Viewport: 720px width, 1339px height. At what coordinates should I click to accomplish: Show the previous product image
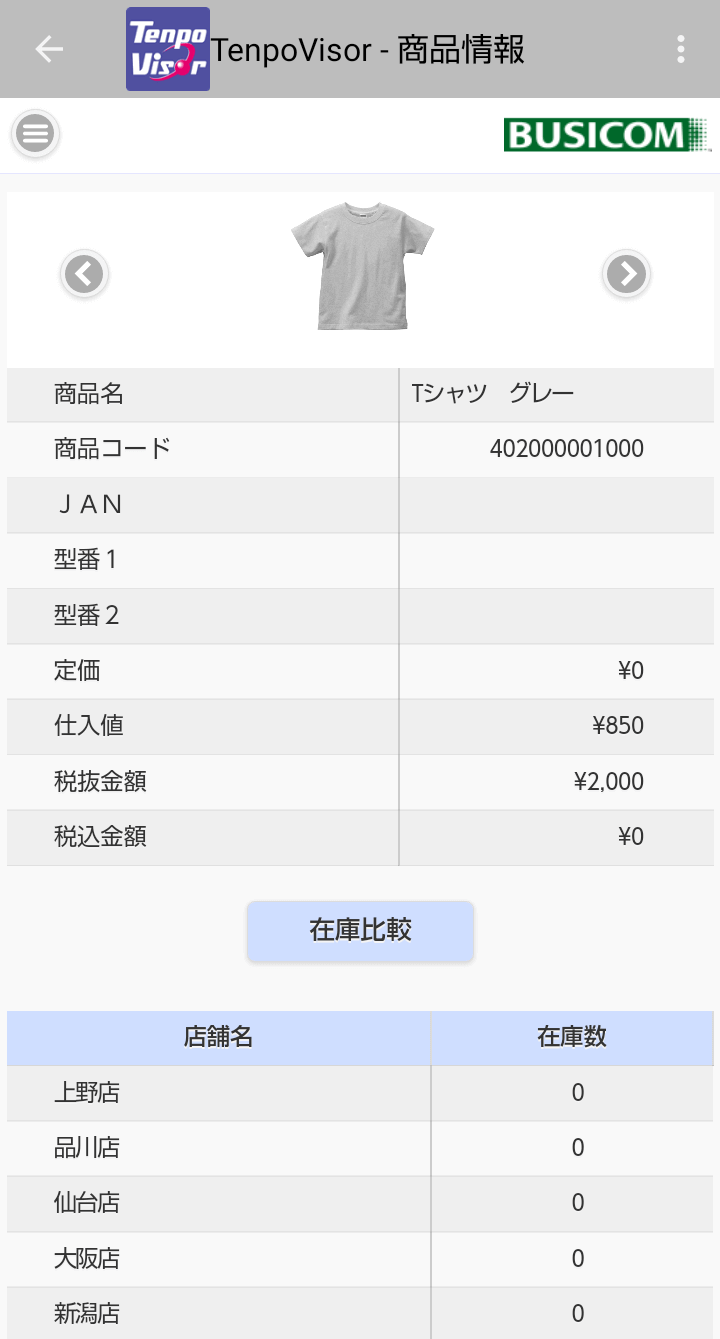pos(85,273)
